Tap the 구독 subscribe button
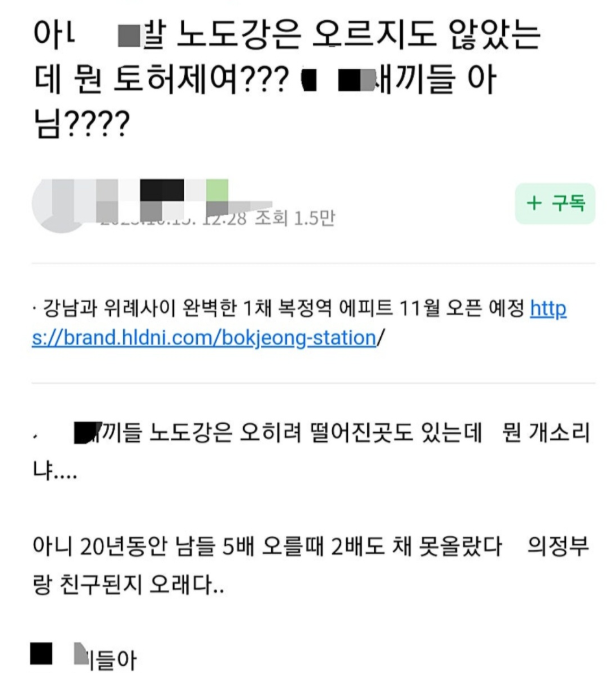This screenshot has width=612, height=689. tap(555, 203)
